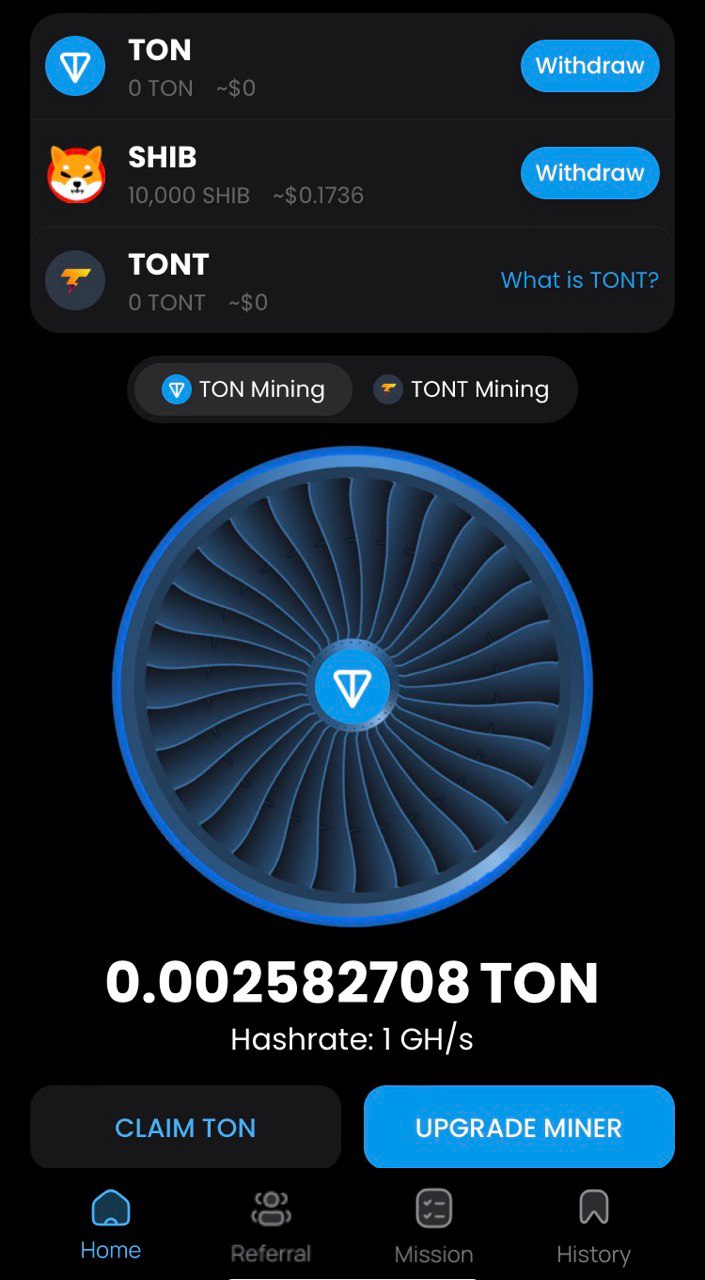The image size is (705, 1280).
Task: Open the 'What is TONT?' link
Action: [579, 280]
